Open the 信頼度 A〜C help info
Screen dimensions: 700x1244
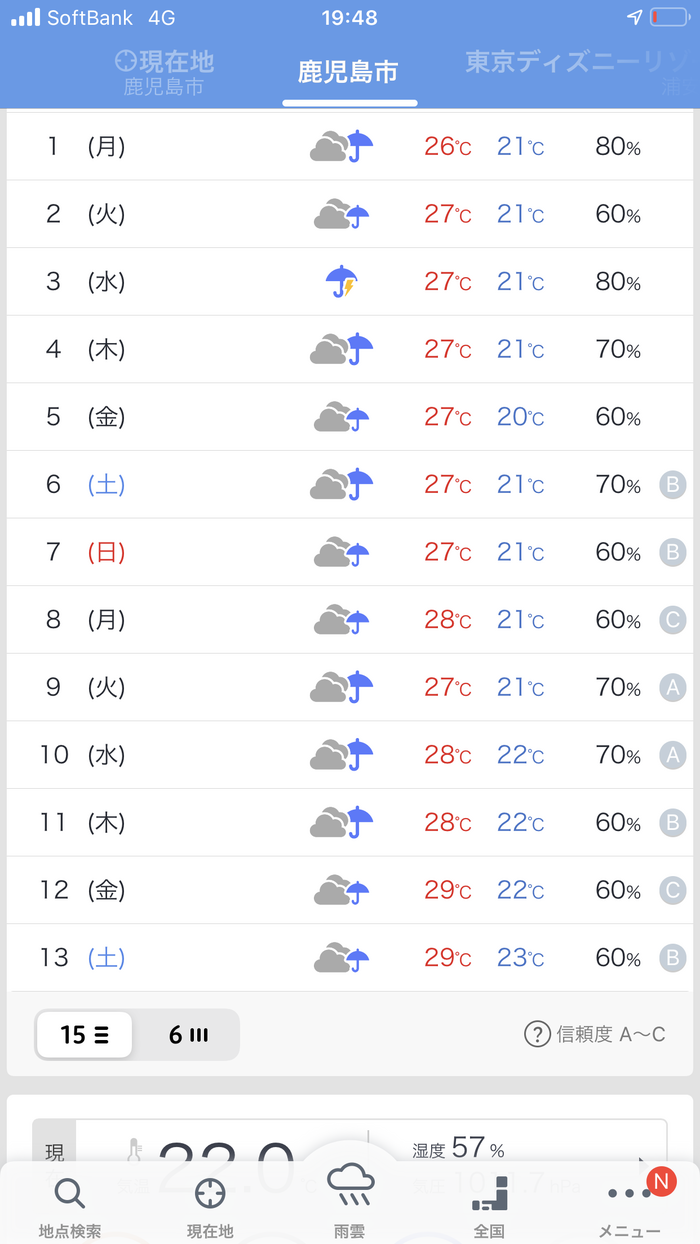[595, 1034]
